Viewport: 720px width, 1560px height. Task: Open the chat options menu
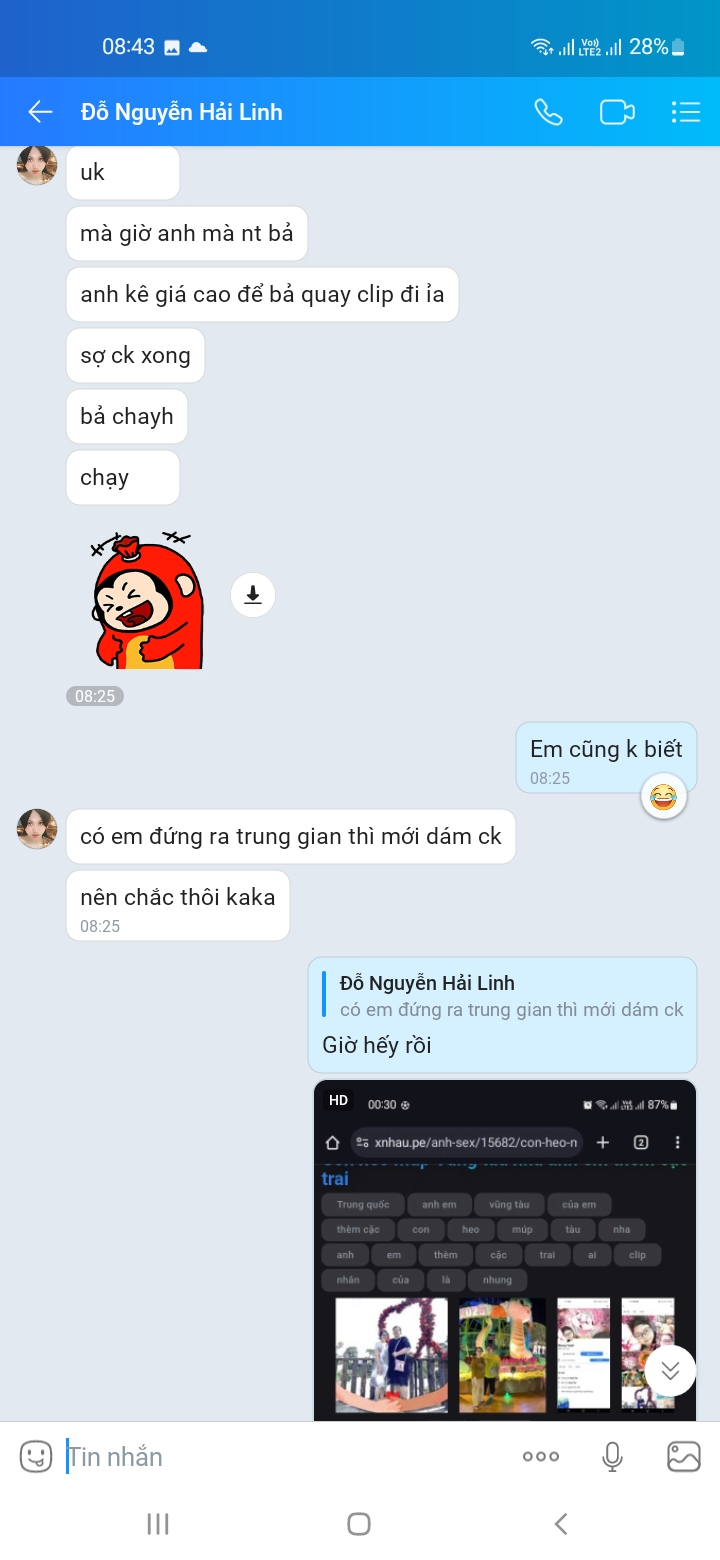click(685, 112)
